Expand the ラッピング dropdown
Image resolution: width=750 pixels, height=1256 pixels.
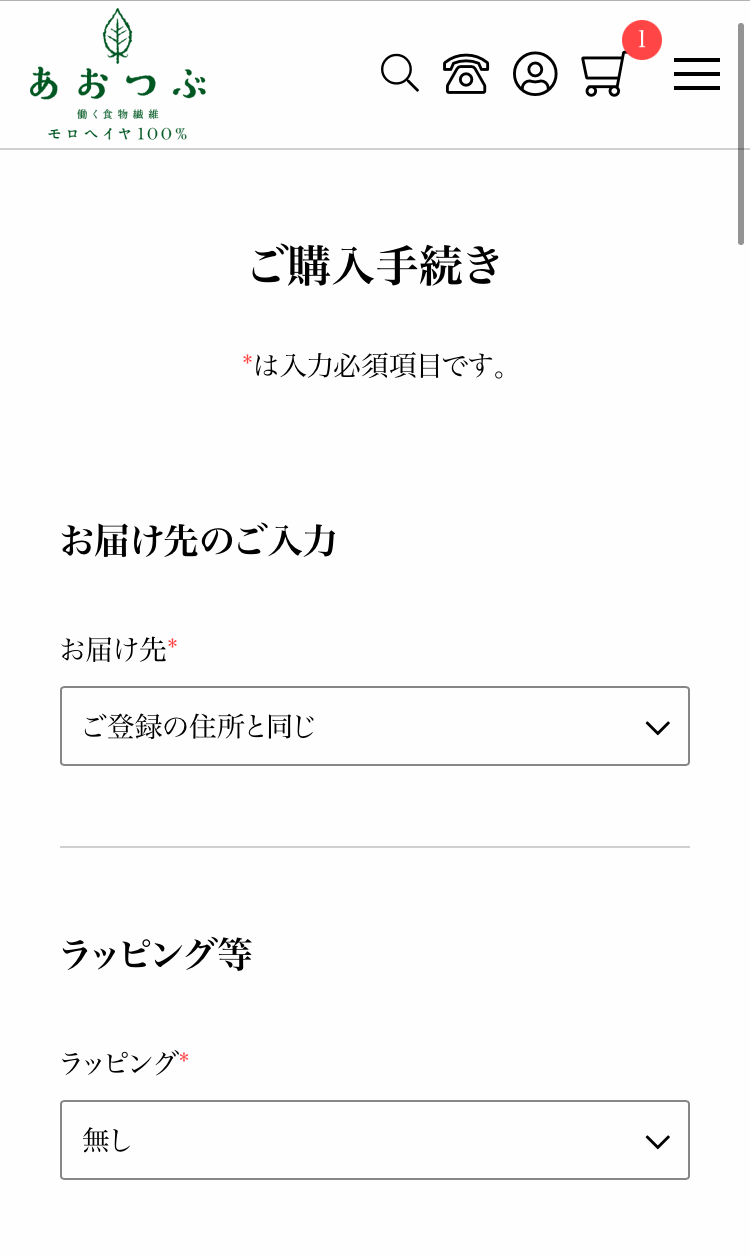(375, 1140)
